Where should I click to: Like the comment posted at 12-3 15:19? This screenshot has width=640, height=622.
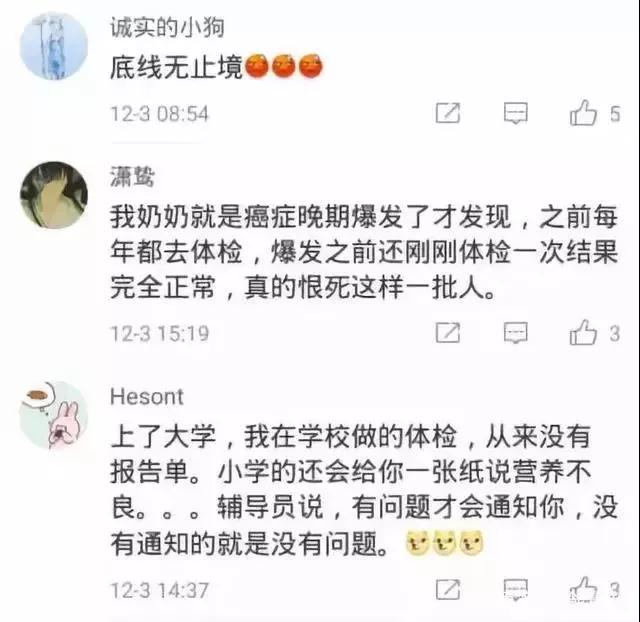[583, 333]
